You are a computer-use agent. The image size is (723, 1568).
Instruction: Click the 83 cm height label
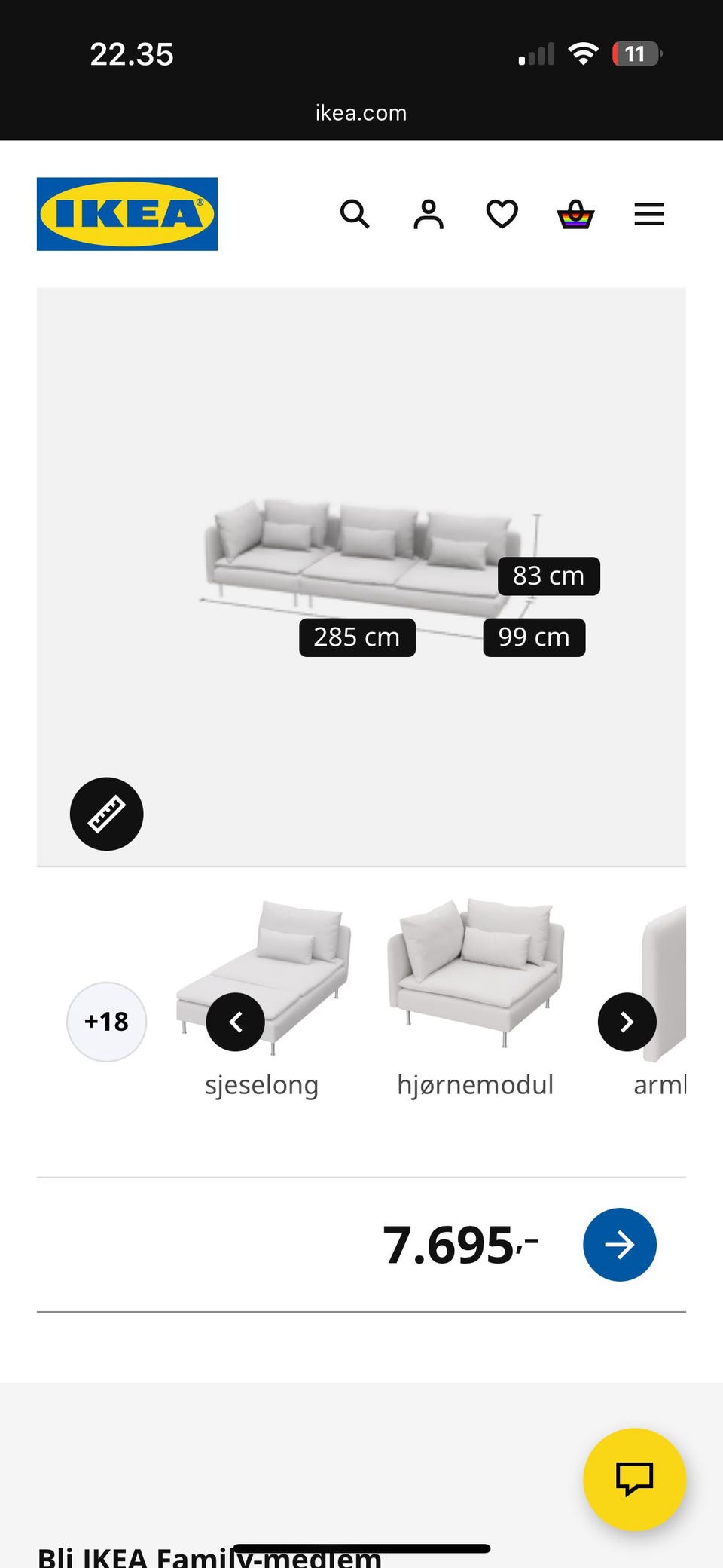pos(548,576)
